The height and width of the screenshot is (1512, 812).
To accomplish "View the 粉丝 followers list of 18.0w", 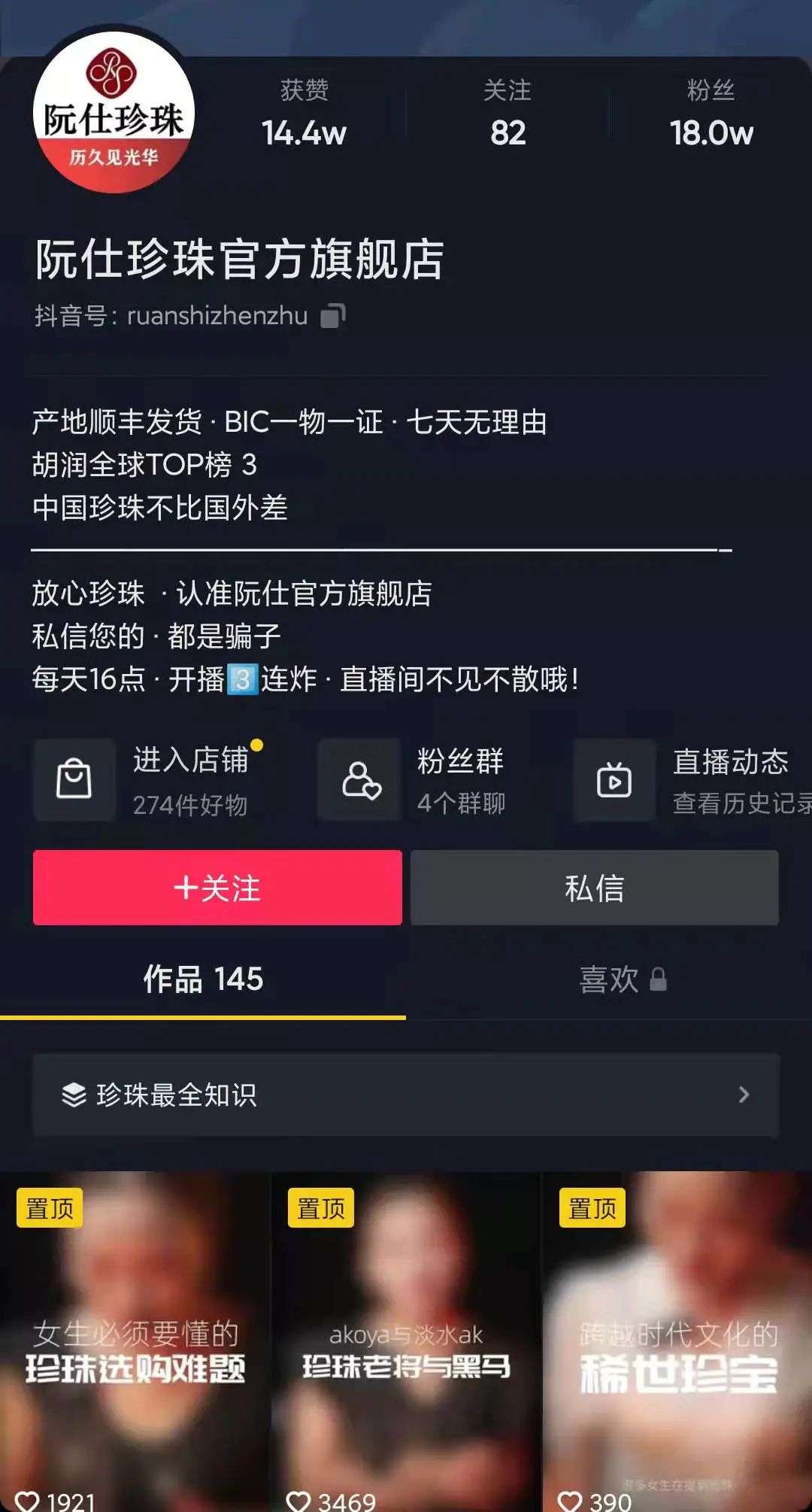I will 710,114.
